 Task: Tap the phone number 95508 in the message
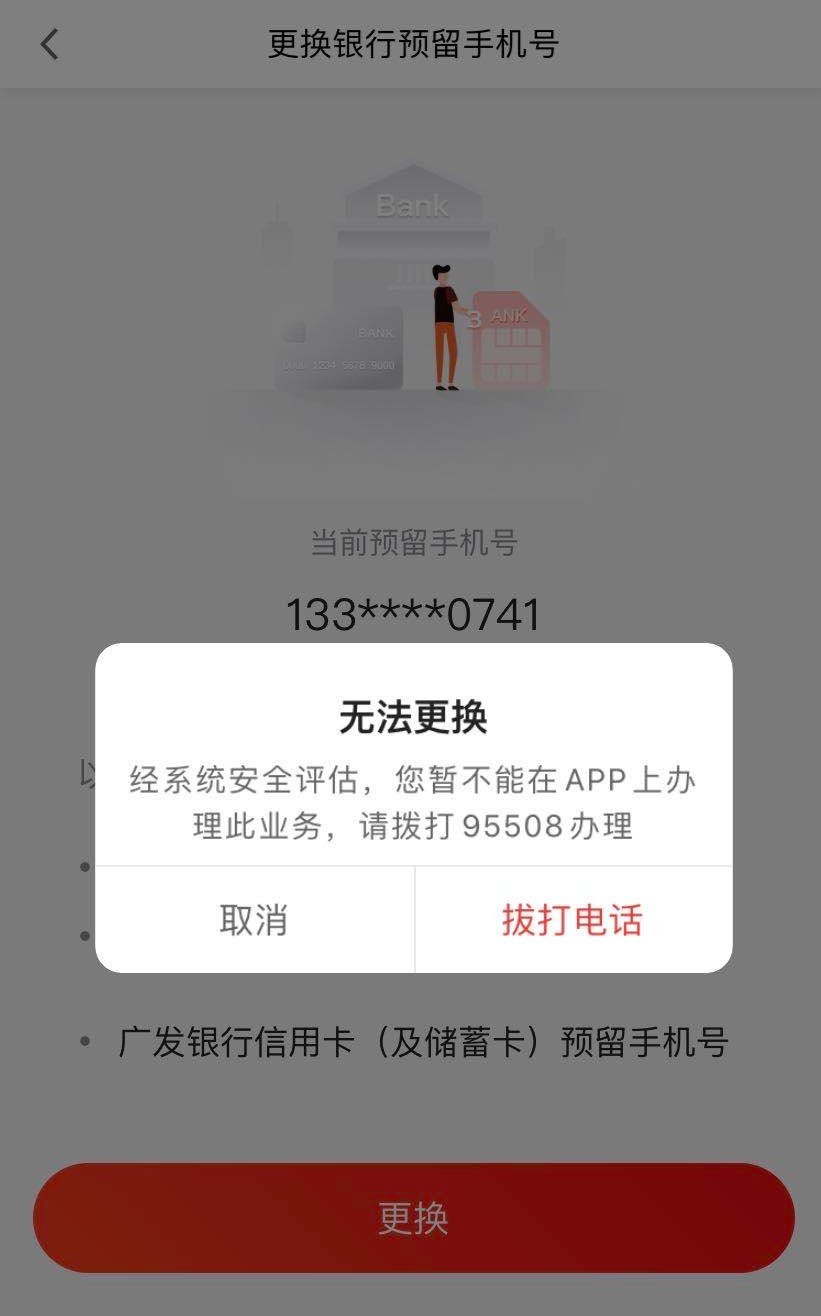tap(515, 827)
